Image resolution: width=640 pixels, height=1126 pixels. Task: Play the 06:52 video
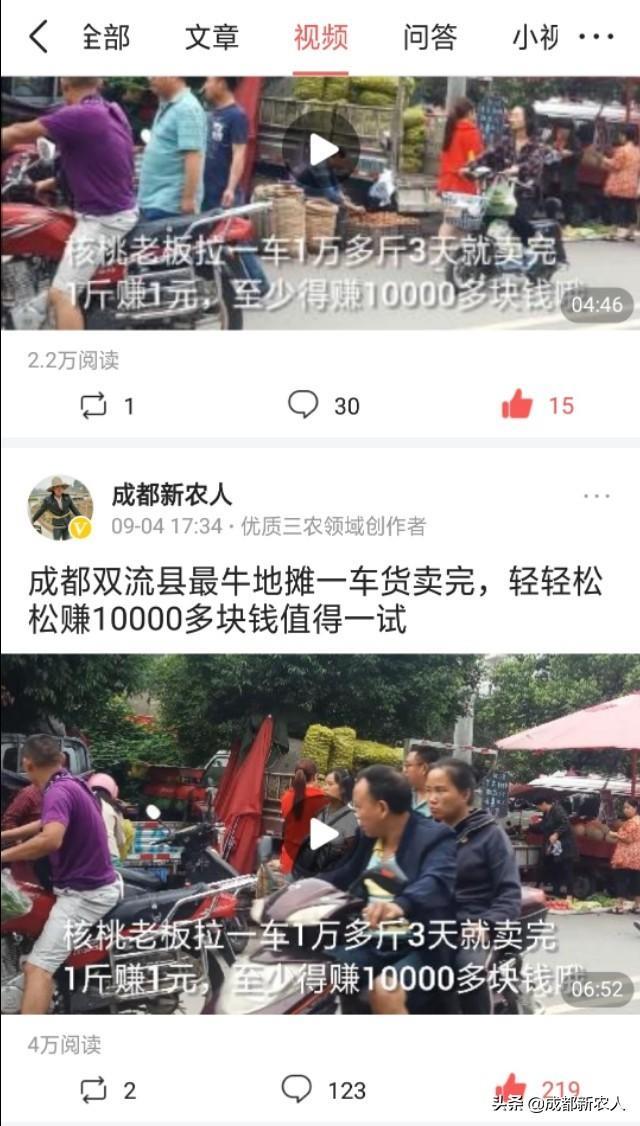[x=321, y=833]
